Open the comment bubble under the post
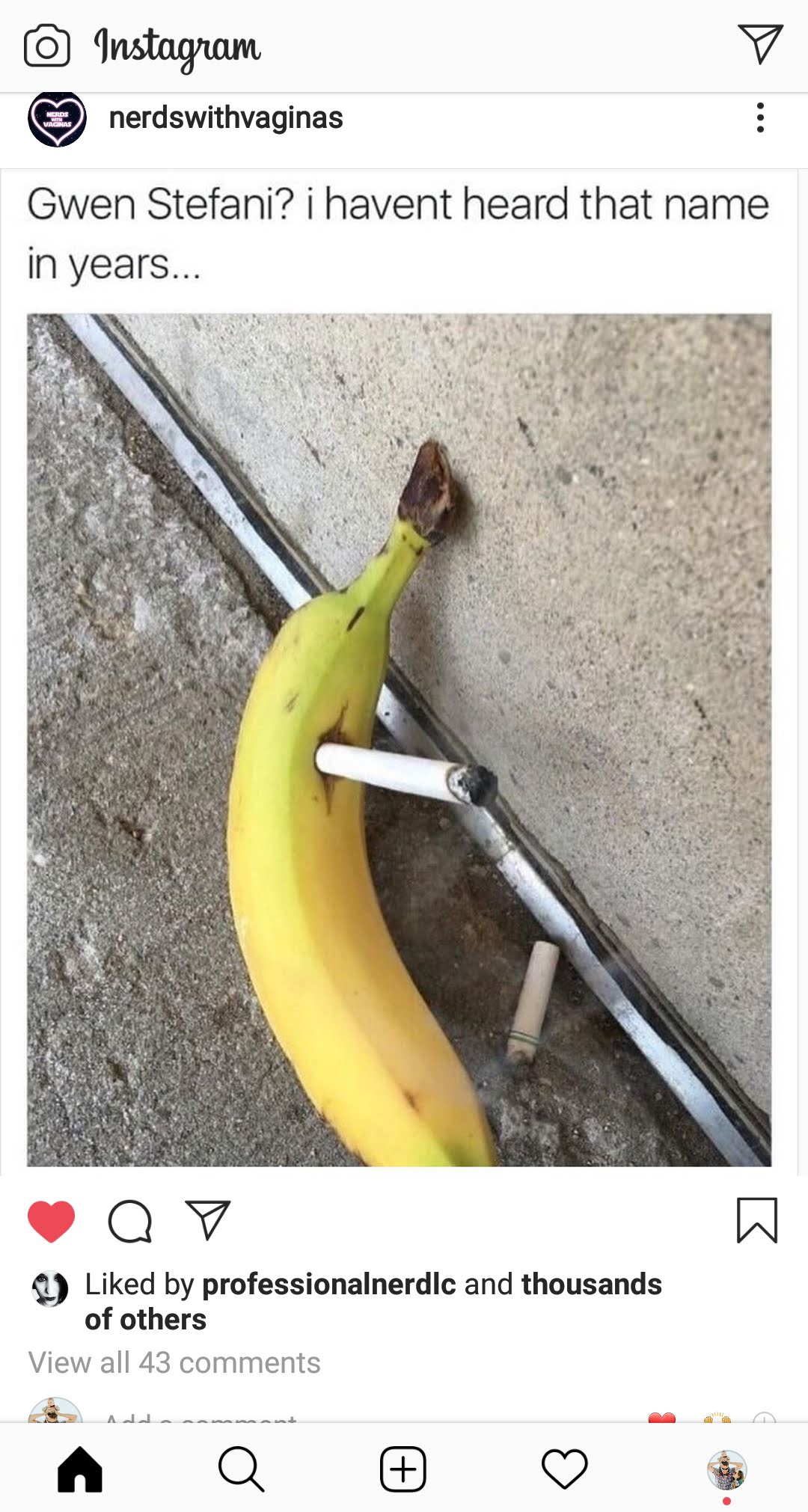 [130, 1222]
